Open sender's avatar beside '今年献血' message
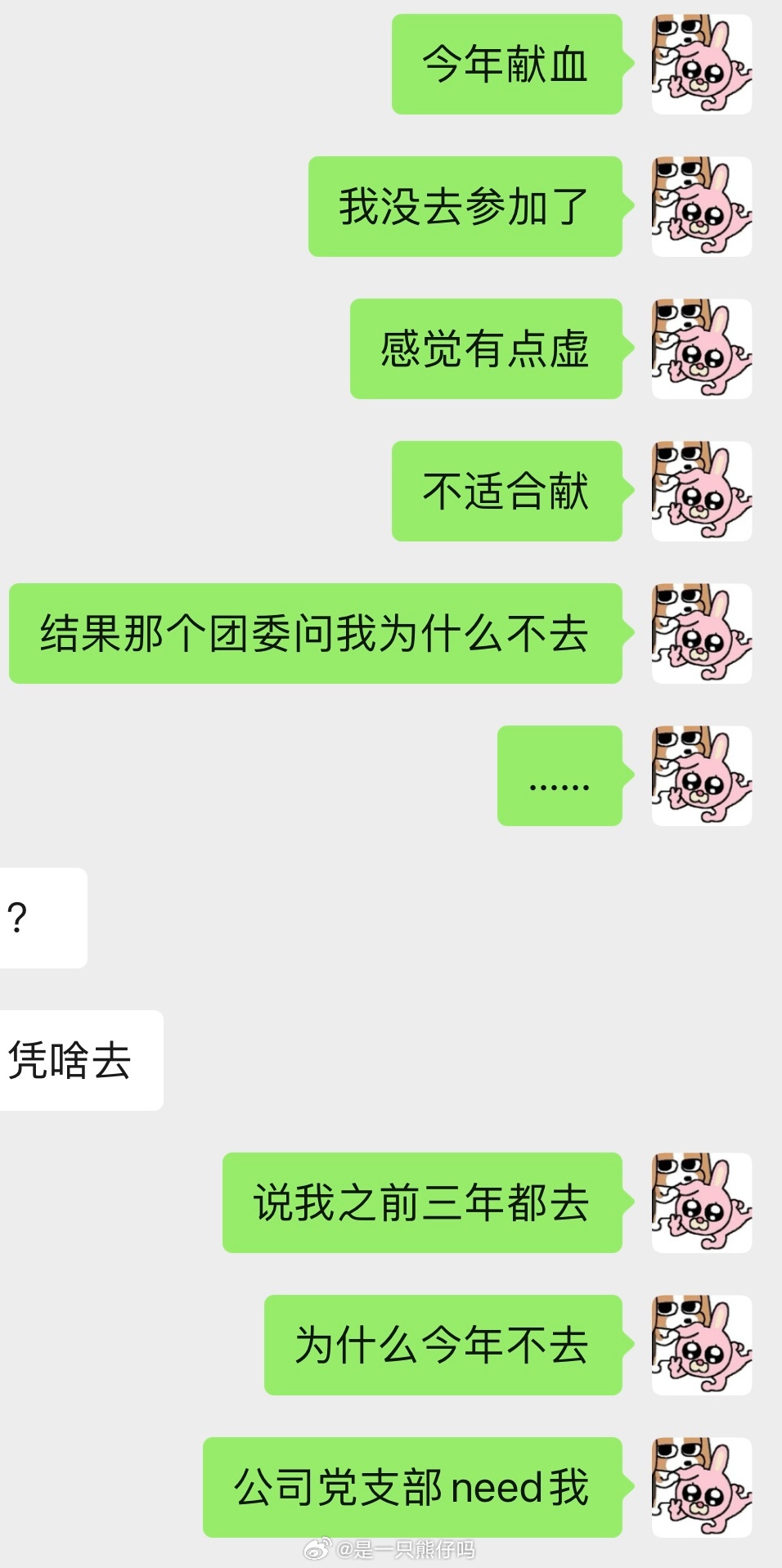Viewport: 782px width, 1568px height. pos(701,64)
